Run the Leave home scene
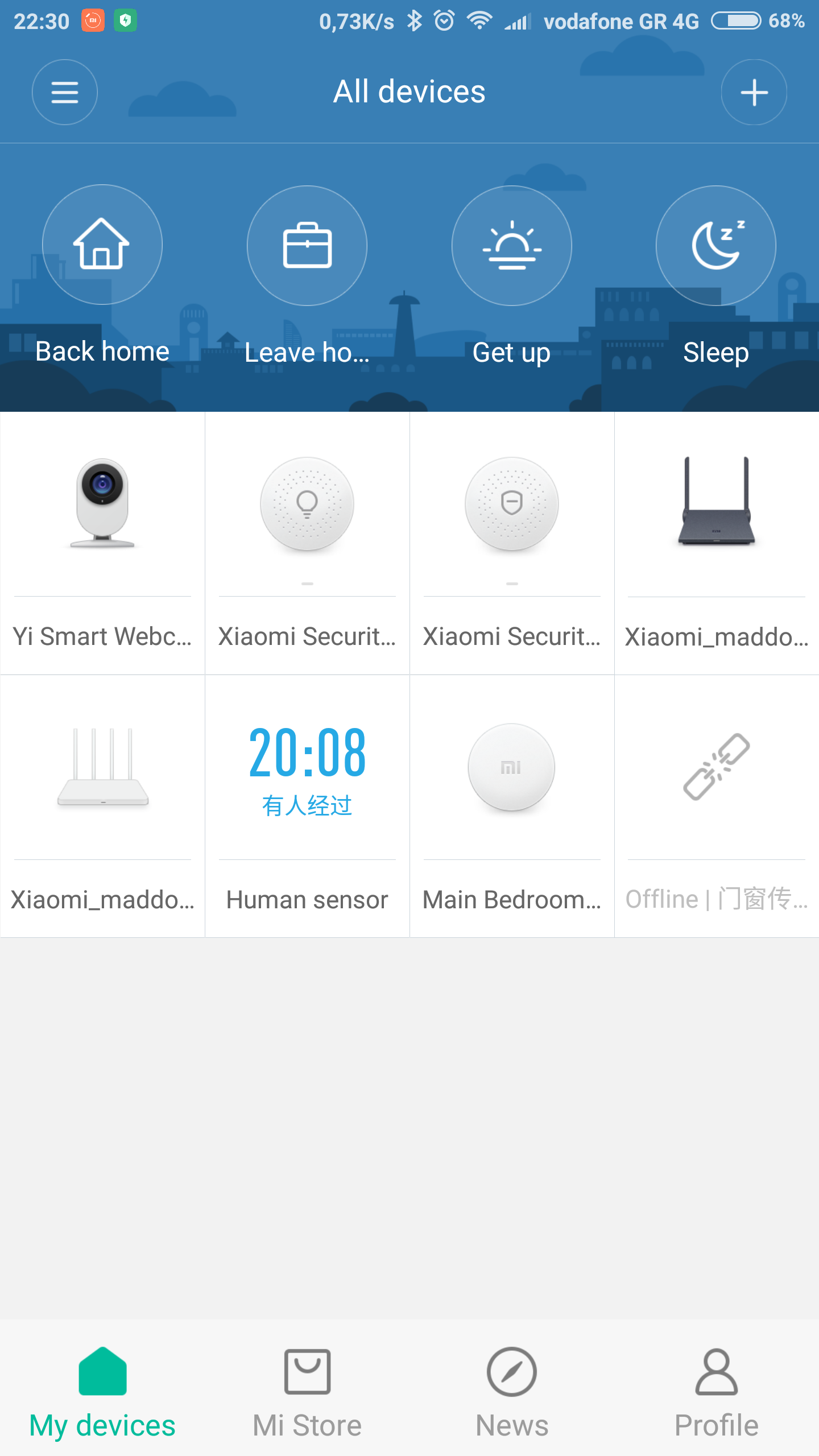Image resolution: width=819 pixels, height=1456 pixels. 307,246
